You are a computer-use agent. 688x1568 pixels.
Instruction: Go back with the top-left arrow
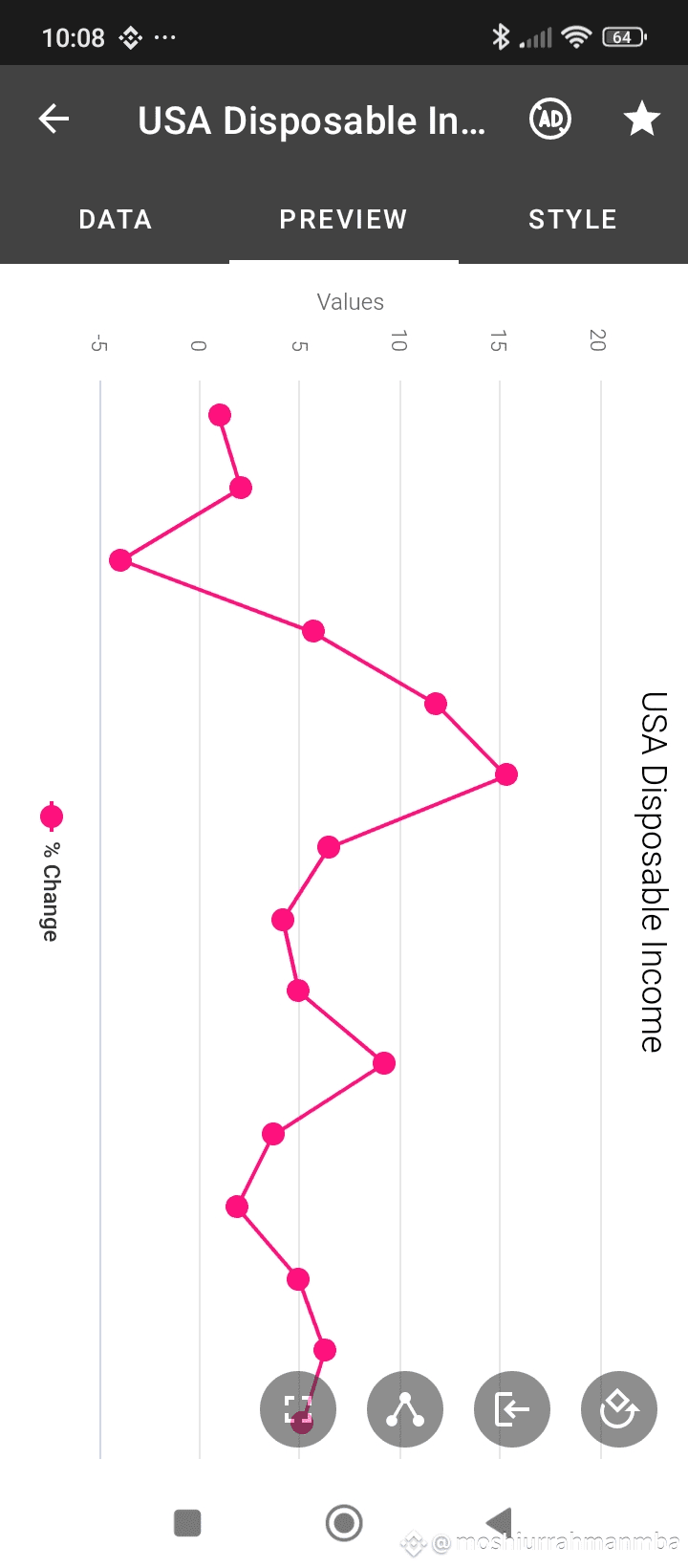coord(54,120)
